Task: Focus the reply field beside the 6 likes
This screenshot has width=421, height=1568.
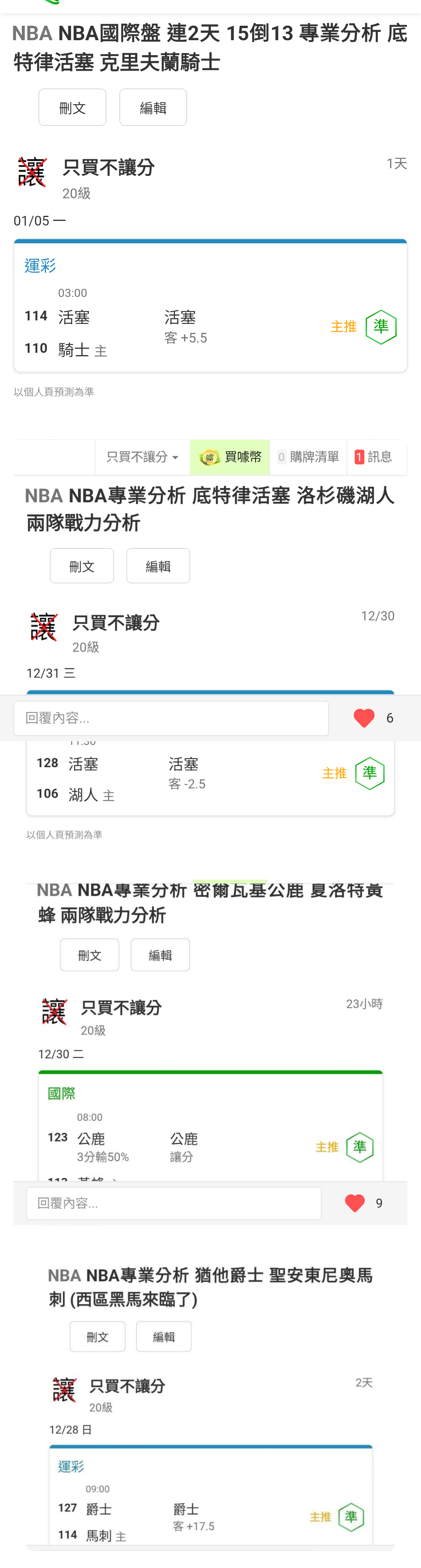Action: (171, 718)
